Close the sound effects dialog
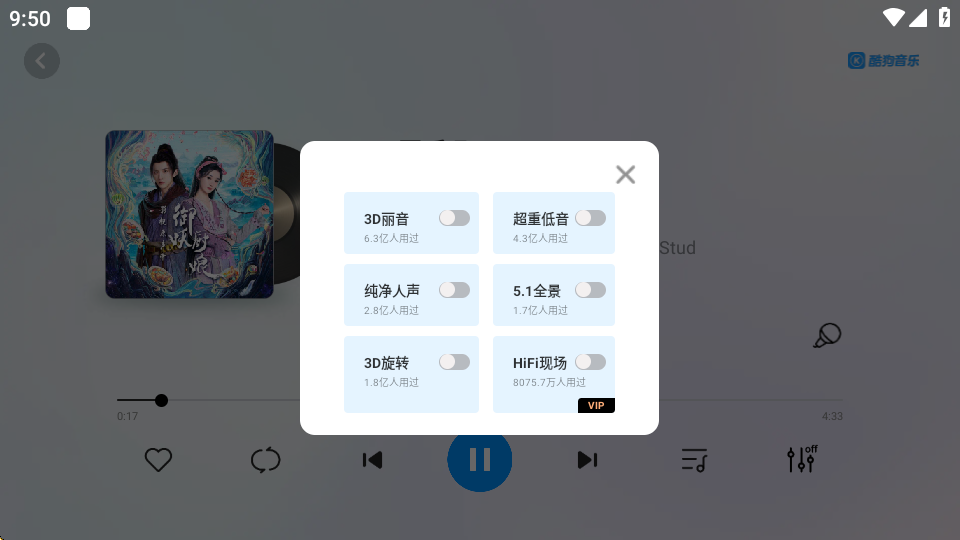Screen dimensions: 960x540 coord(626,175)
